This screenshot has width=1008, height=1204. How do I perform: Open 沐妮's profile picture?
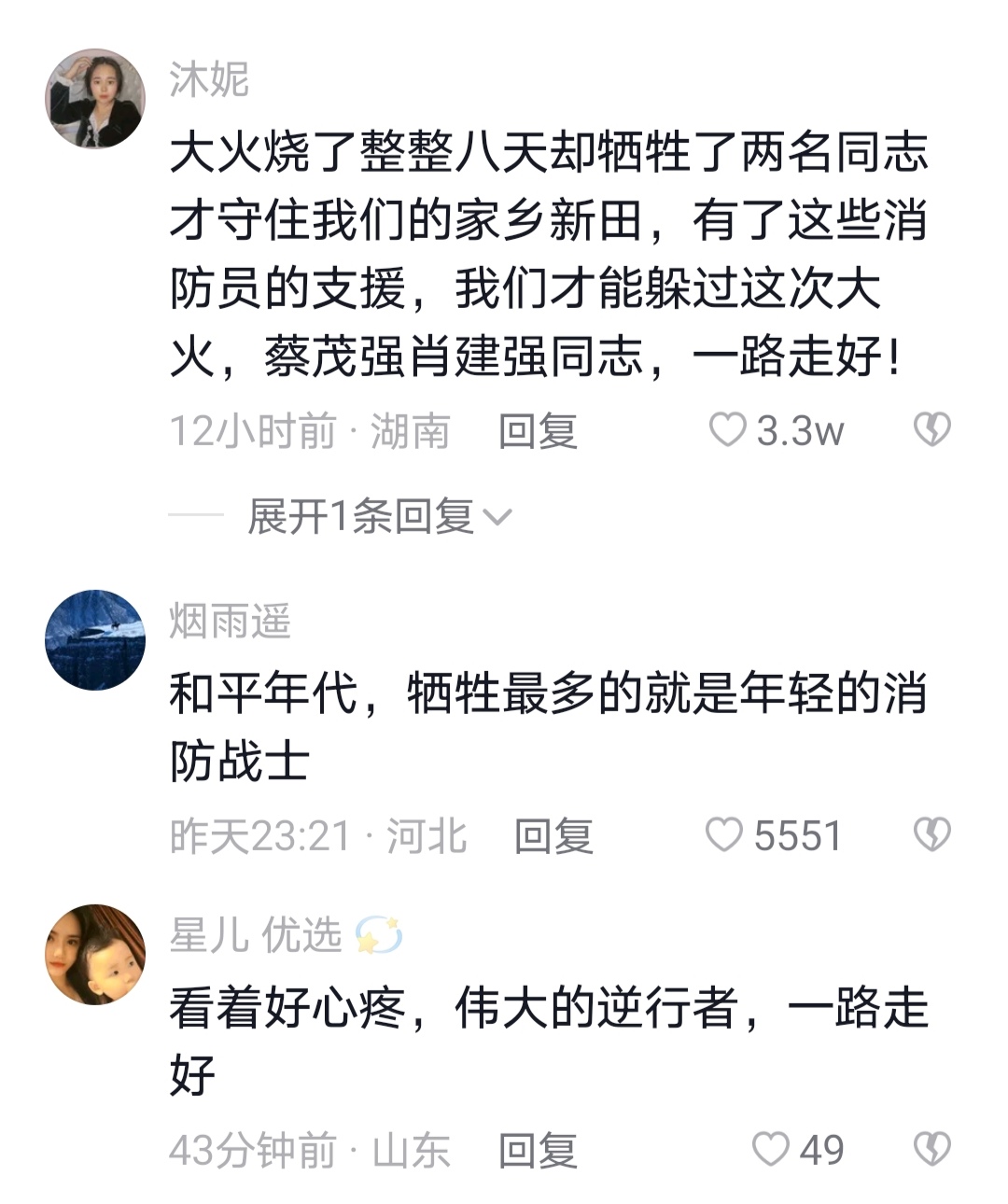95,99
